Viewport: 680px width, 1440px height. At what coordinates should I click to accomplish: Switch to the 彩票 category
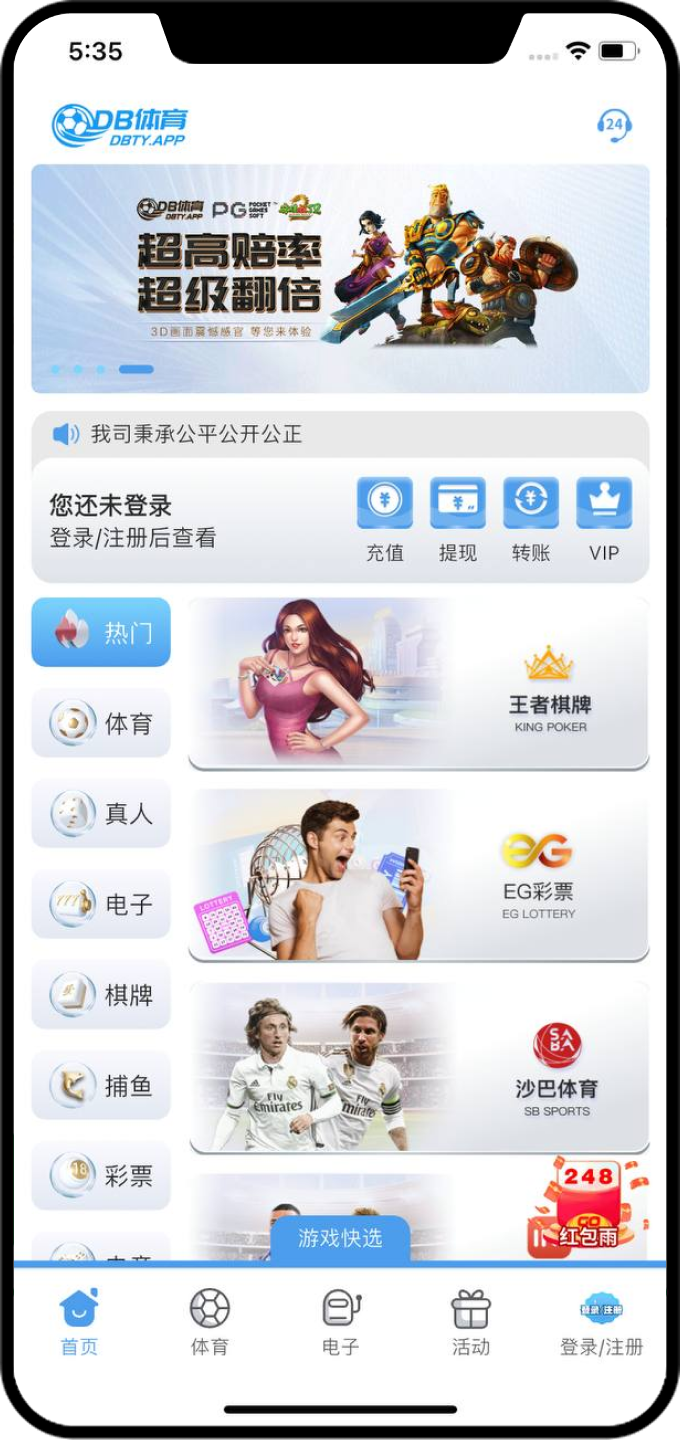(101, 1176)
